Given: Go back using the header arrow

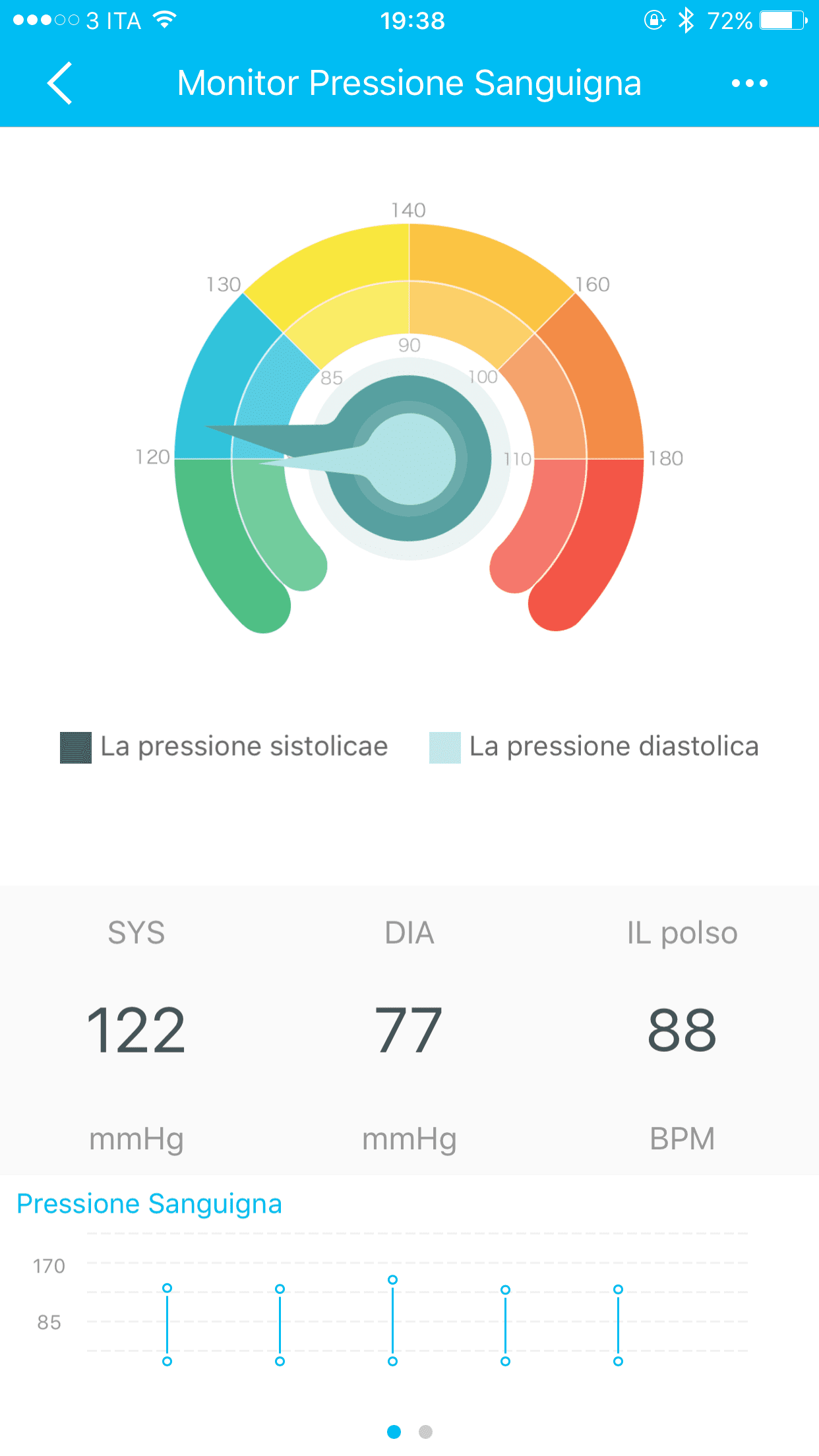Looking at the screenshot, I should point(59,84).
